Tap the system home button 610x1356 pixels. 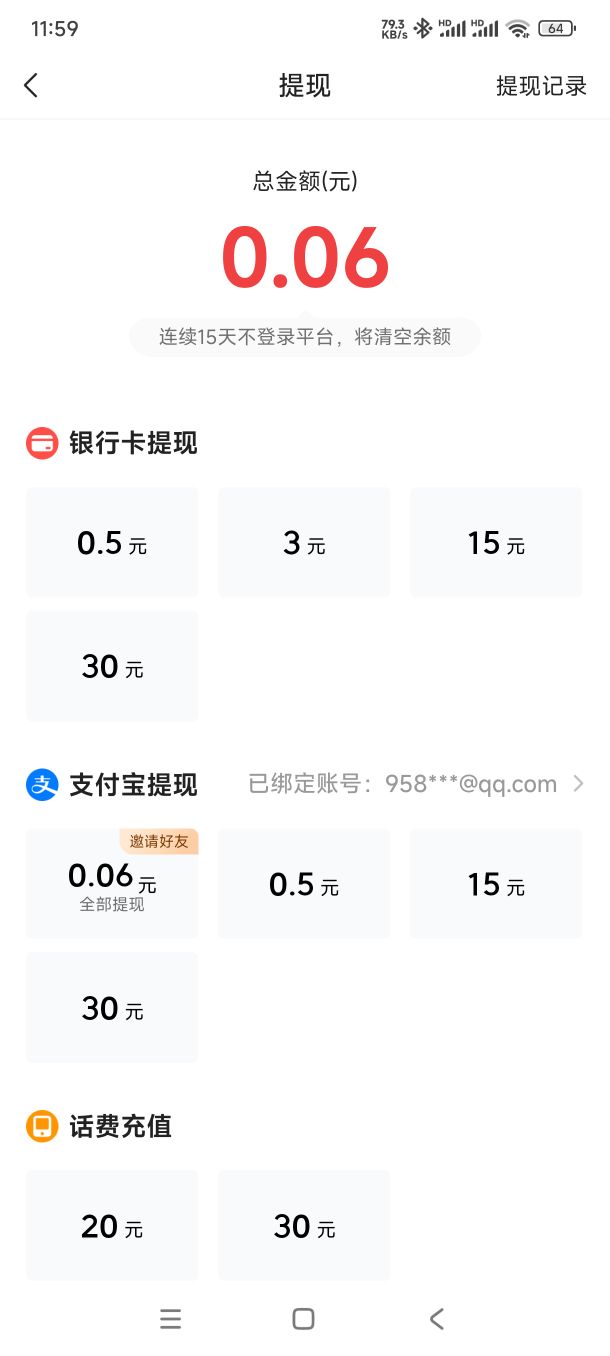(304, 1319)
